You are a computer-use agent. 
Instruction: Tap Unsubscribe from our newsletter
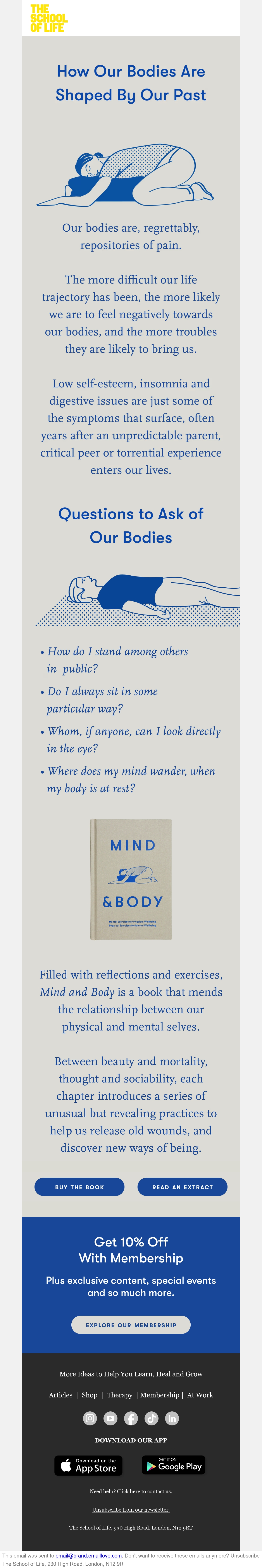pyautogui.click(x=131, y=1510)
